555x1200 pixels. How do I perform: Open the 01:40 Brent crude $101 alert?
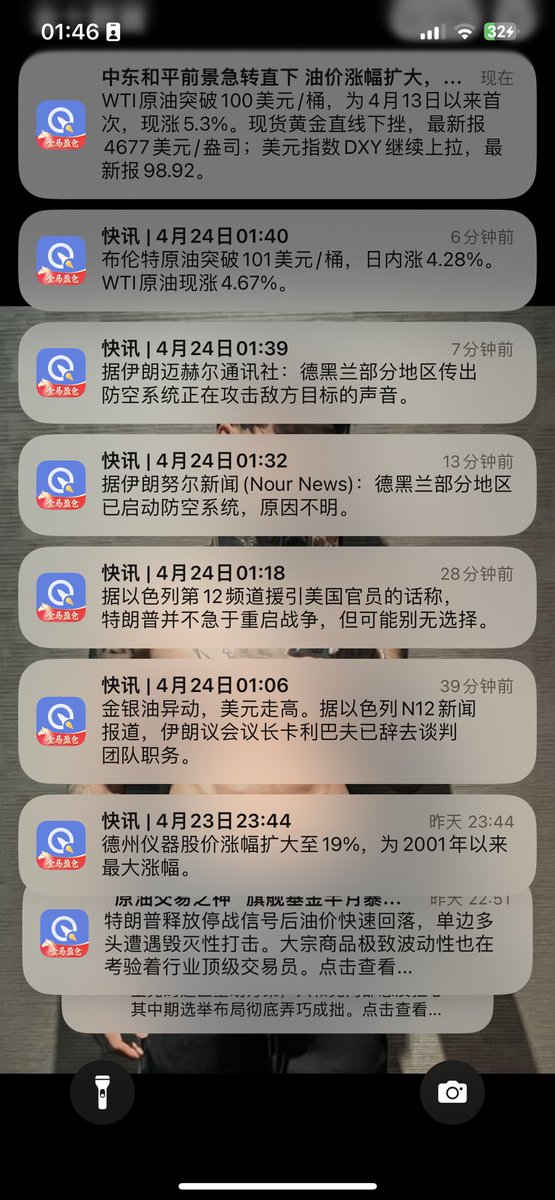(277, 260)
